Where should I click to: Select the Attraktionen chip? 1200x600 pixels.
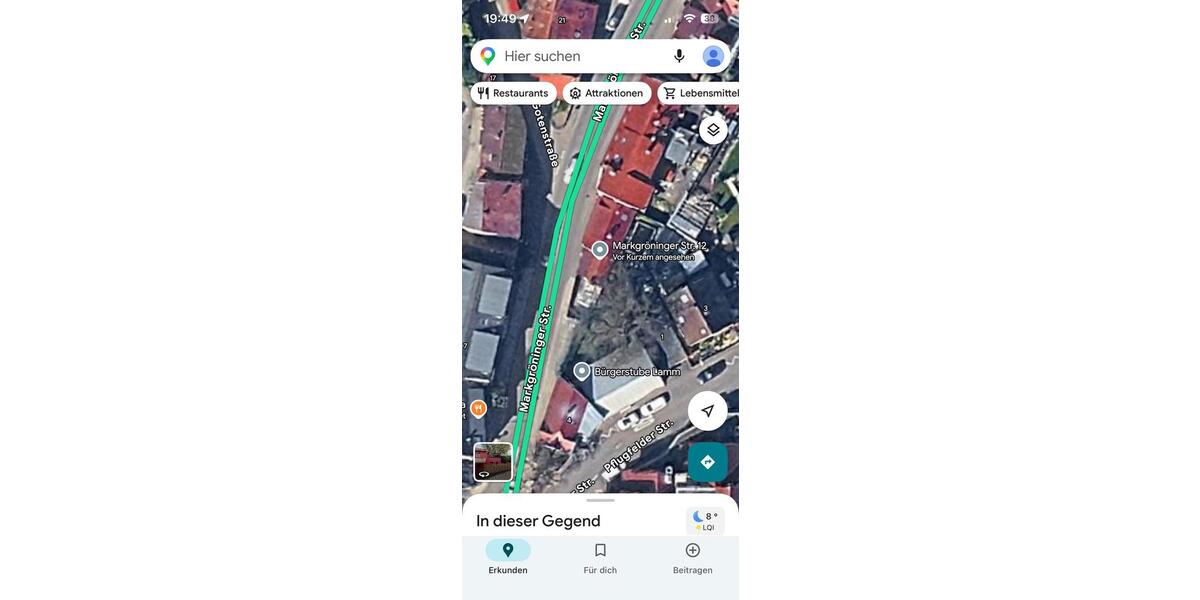606,93
